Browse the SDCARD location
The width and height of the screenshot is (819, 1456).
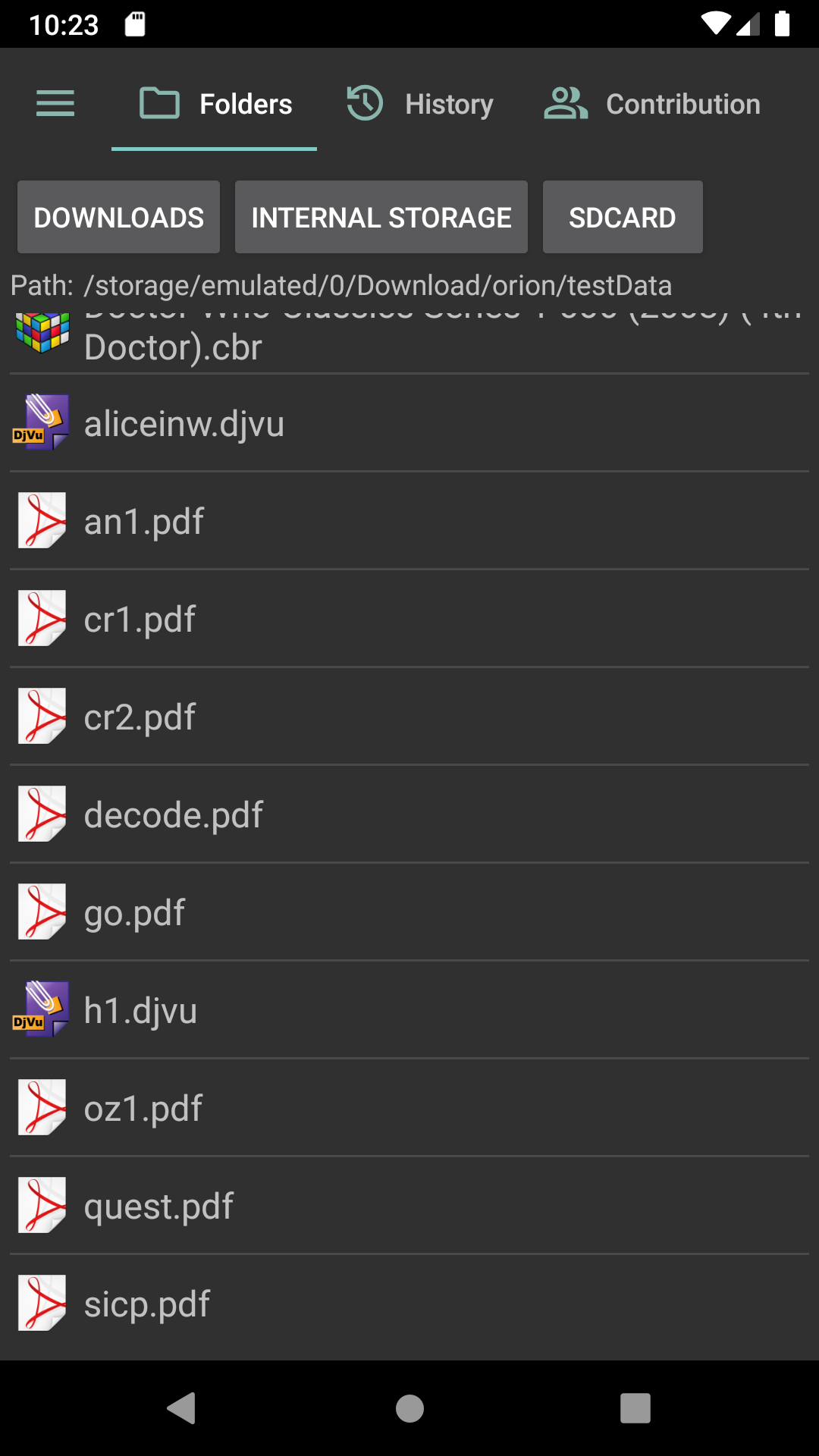(622, 218)
